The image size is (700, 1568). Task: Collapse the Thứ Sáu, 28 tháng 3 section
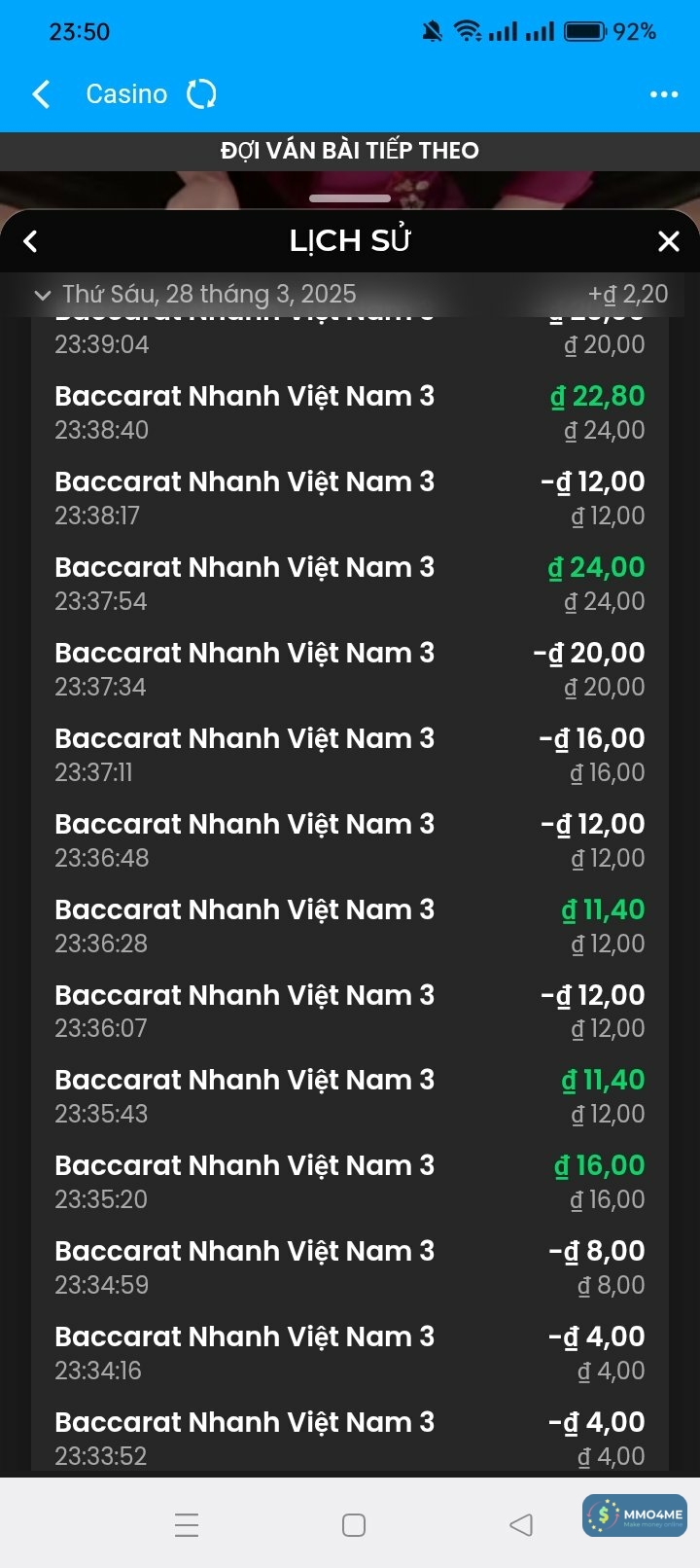[42, 295]
